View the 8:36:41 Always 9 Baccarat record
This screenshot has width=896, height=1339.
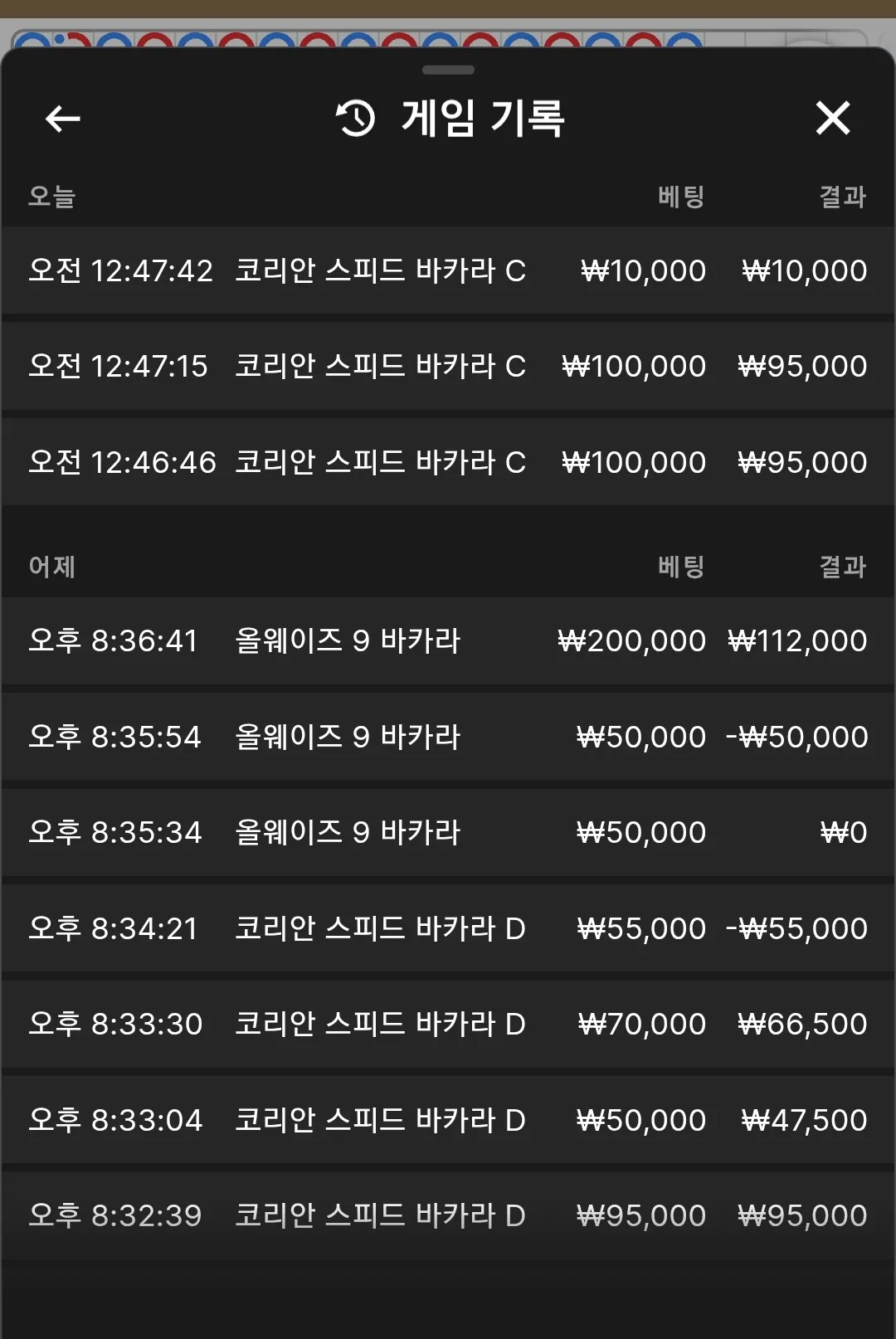click(448, 640)
